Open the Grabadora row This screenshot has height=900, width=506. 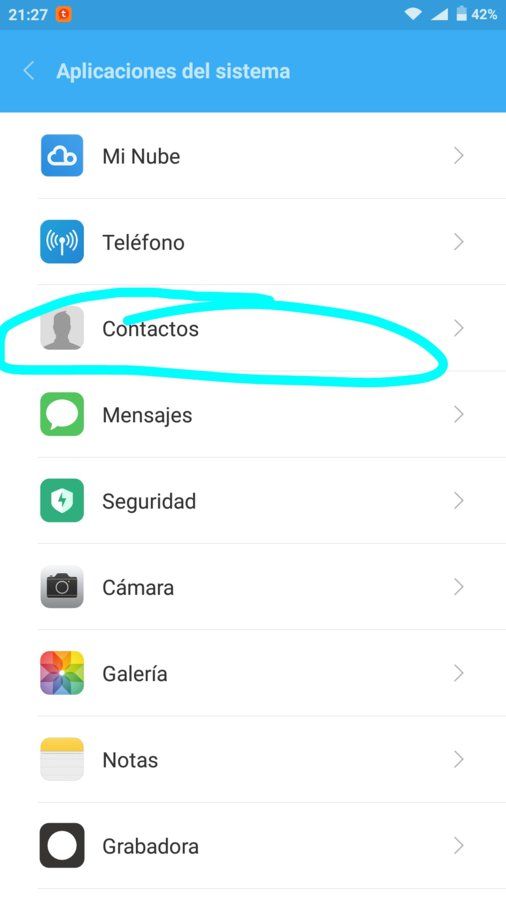click(253, 846)
